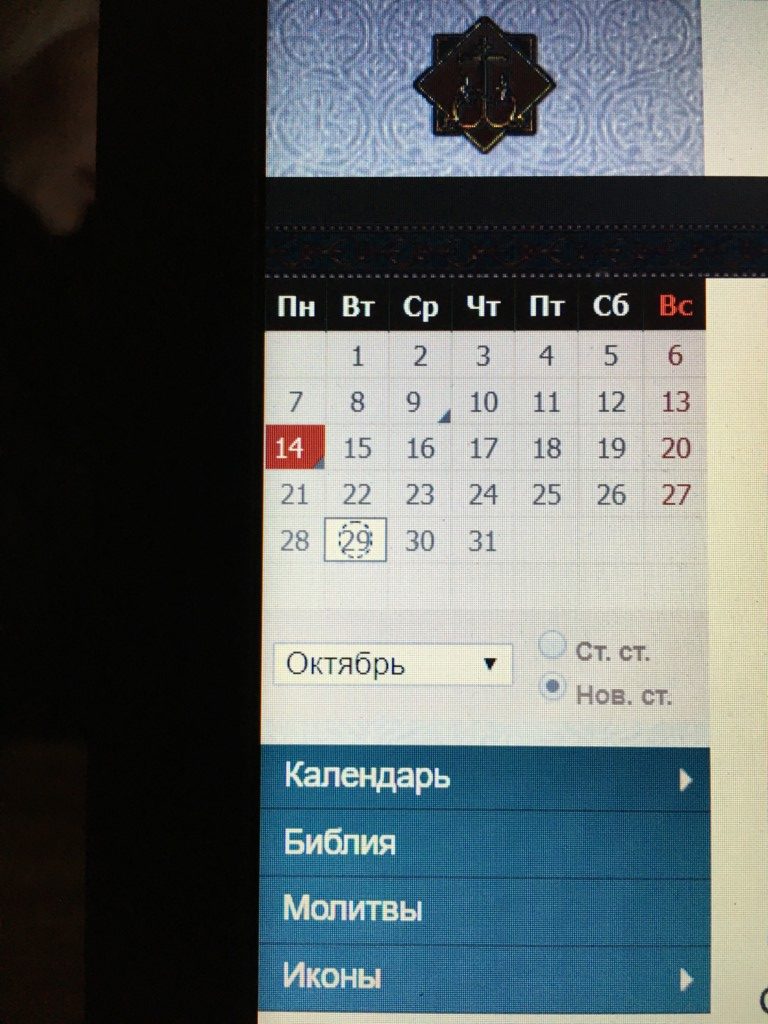
Task: Go to the Молитвы section
Action: 352,909
